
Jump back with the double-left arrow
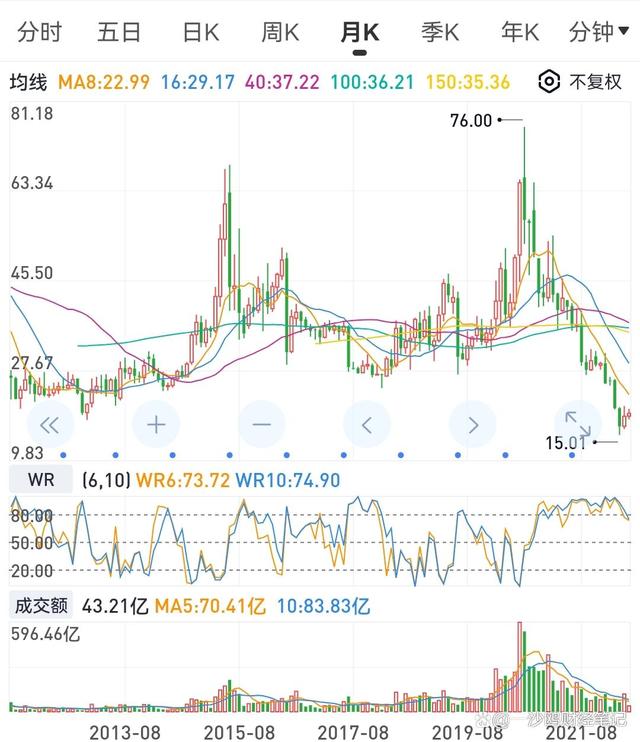(x=49, y=424)
